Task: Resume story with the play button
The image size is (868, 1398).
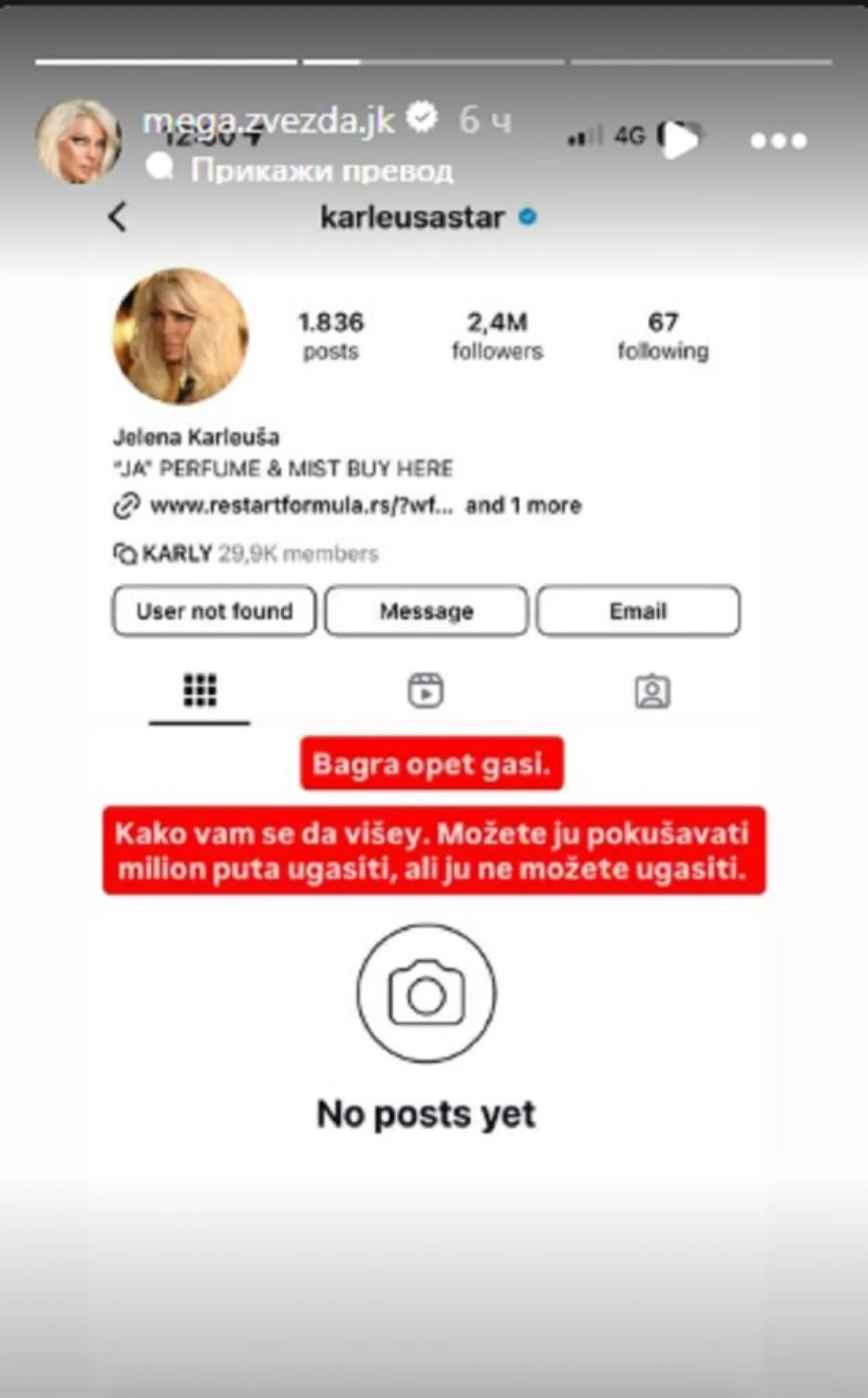Action: point(680,140)
